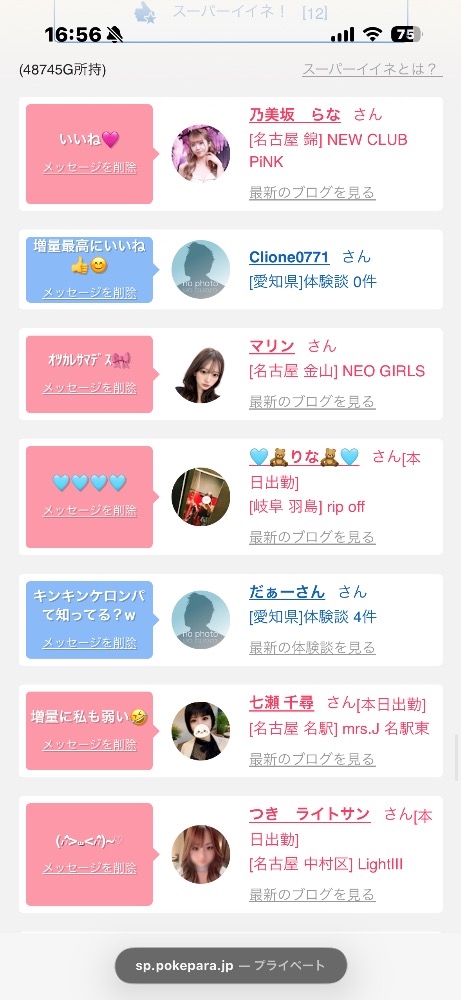This screenshot has width=461, height=1000.
Task: Delete the いいね message for 乃美坂 らな
Action: pos(89,168)
